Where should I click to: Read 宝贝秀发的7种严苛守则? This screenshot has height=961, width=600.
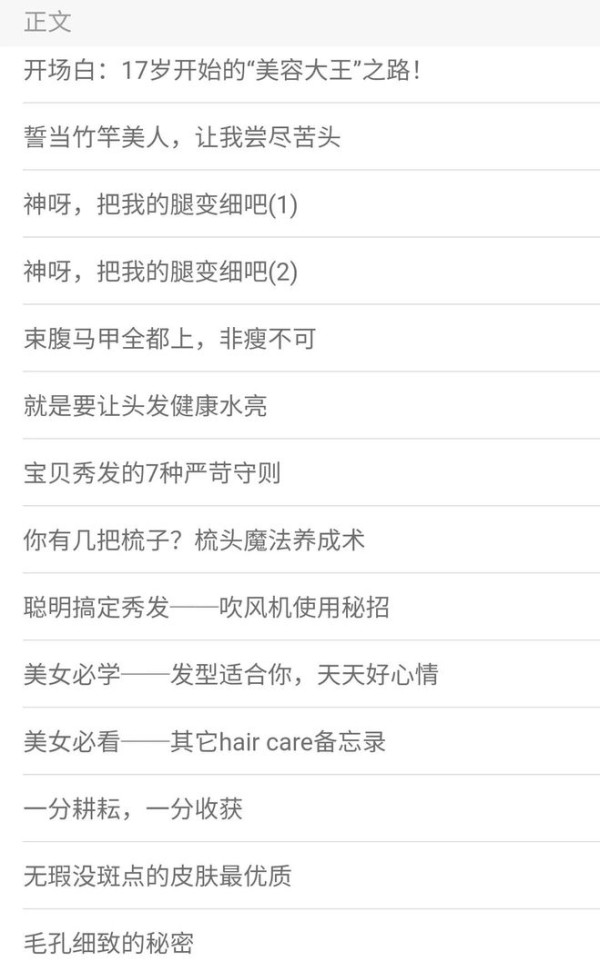(x=300, y=473)
